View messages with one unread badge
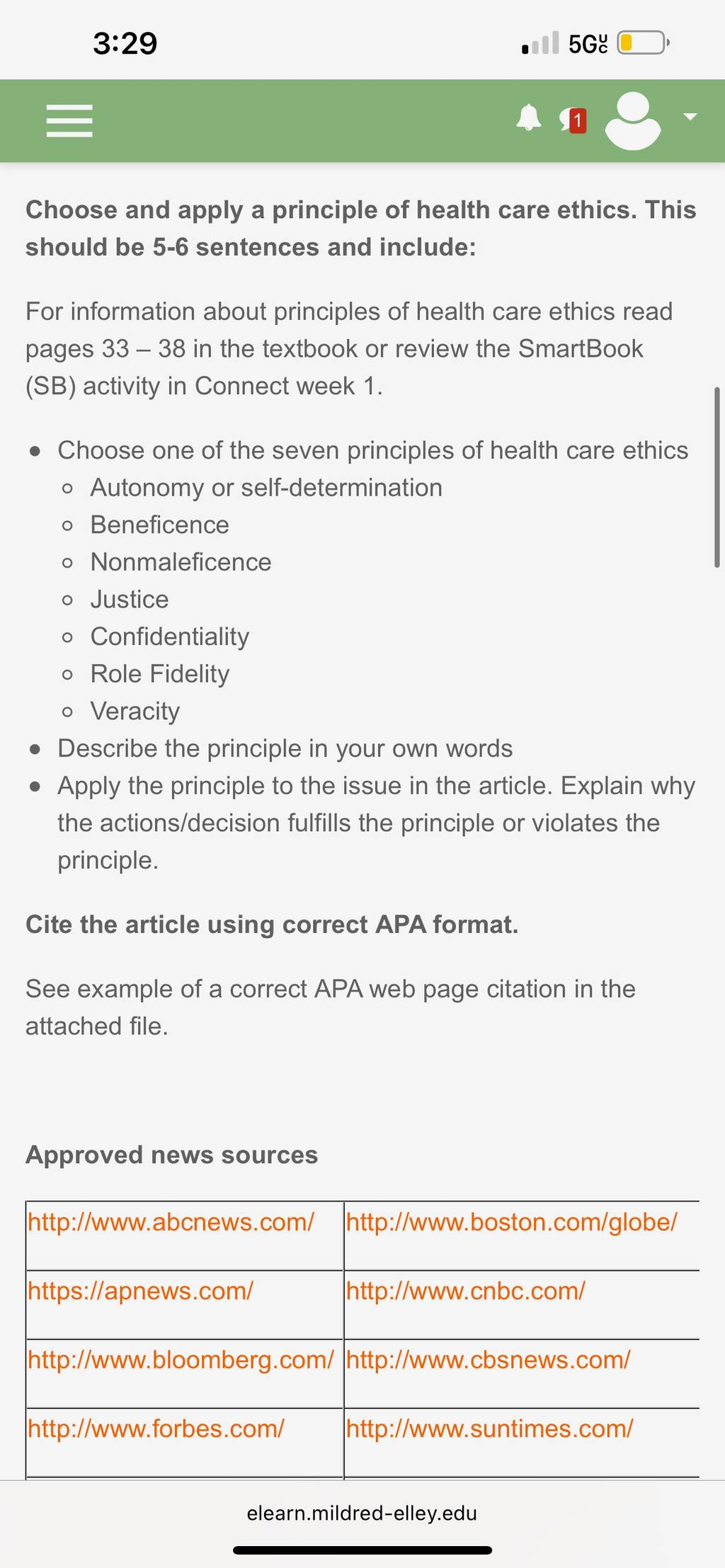 (x=573, y=120)
